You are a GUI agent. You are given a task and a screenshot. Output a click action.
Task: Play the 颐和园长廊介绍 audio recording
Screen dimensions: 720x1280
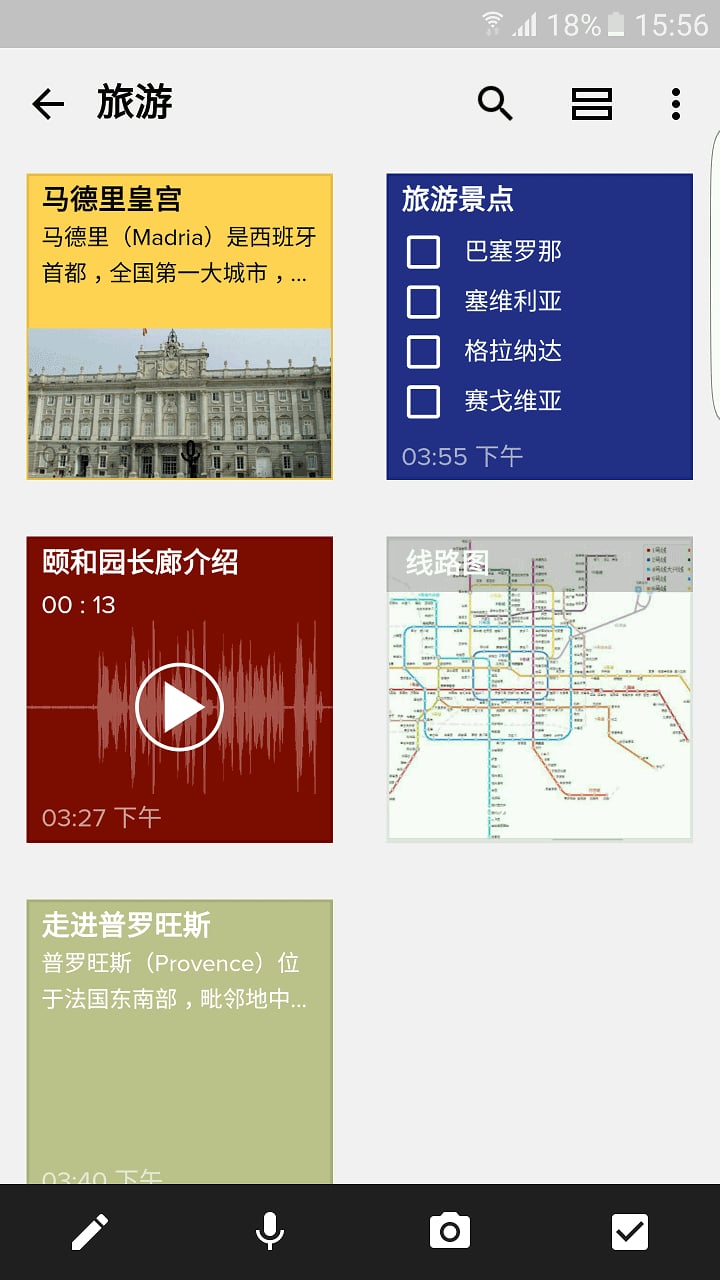180,707
